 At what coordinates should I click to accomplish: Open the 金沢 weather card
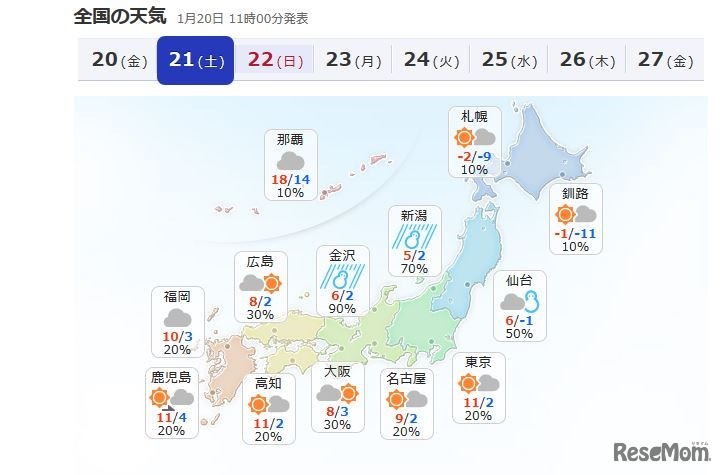click(x=342, y=281)
